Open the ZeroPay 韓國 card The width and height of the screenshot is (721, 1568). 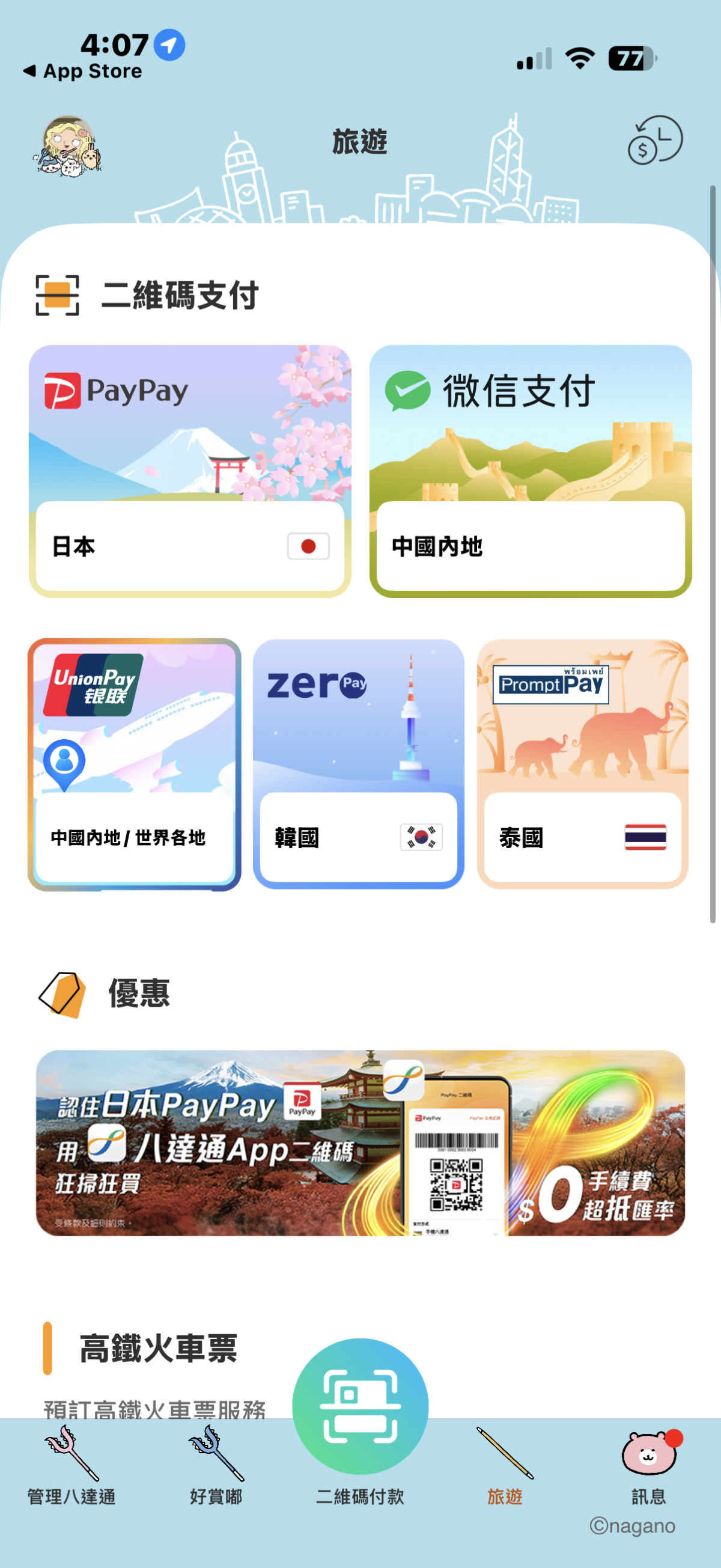pyautogui.click(x=358, y=764)
